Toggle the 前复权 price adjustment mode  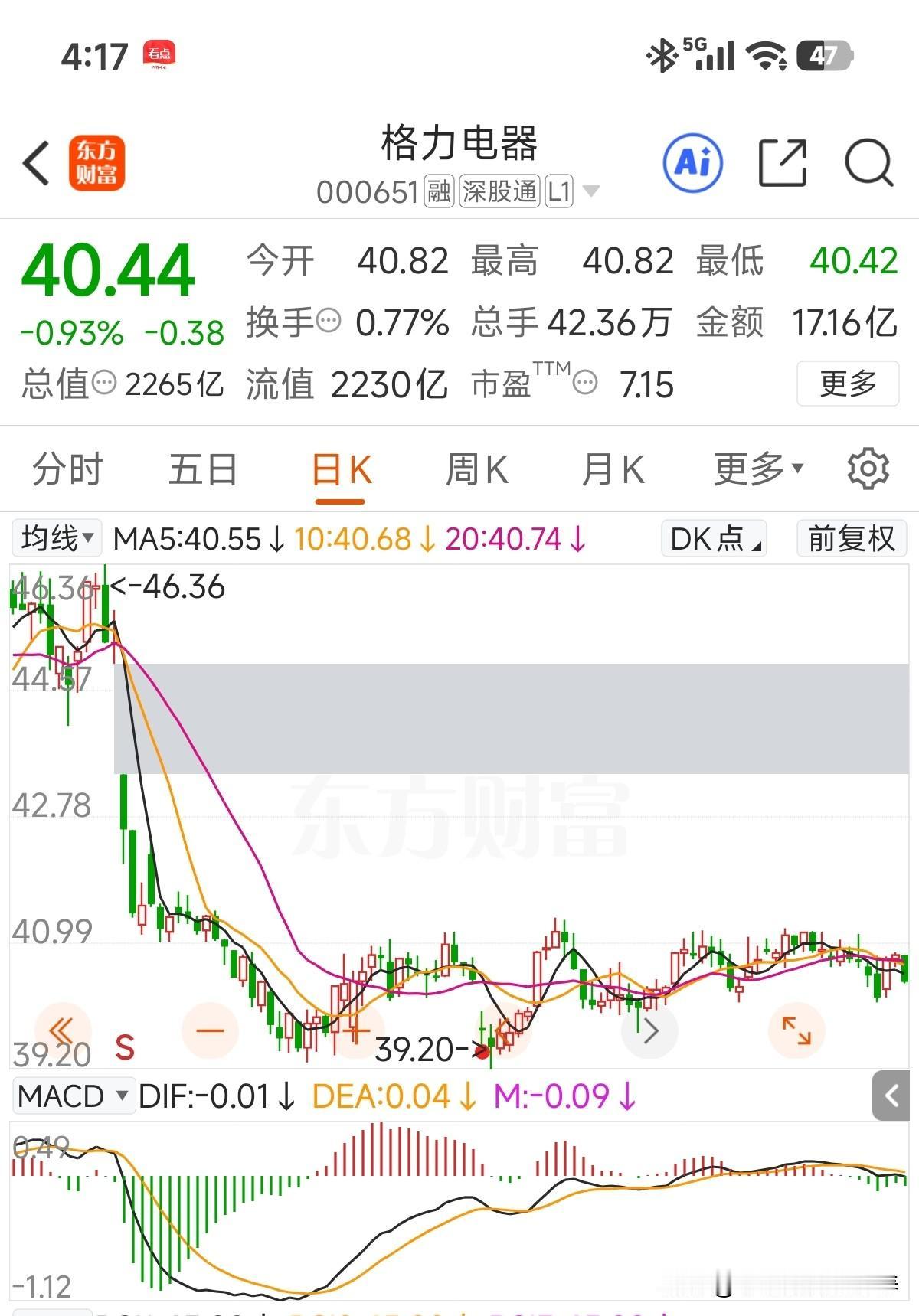pos(850,538)
